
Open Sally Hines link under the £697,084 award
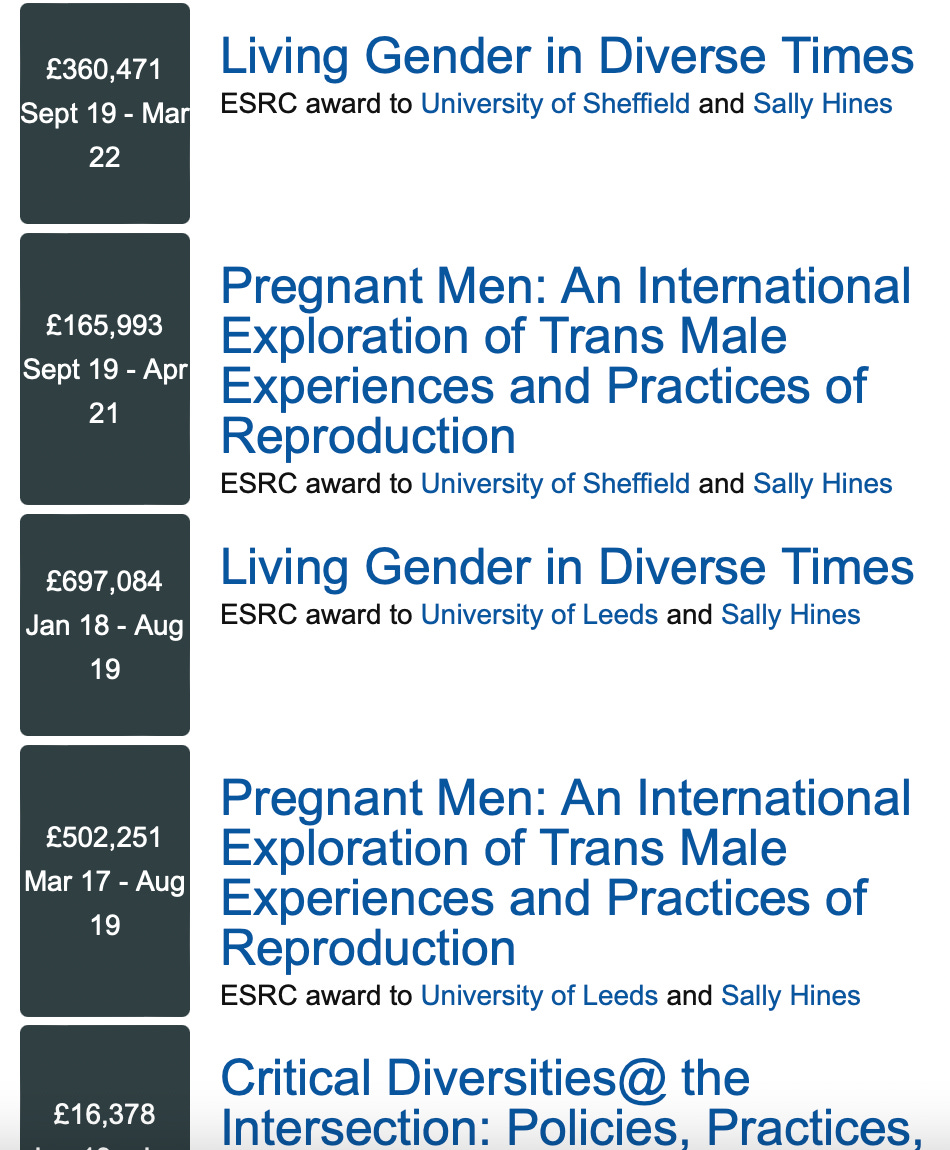pyautogui.click(x=790, y=614)
